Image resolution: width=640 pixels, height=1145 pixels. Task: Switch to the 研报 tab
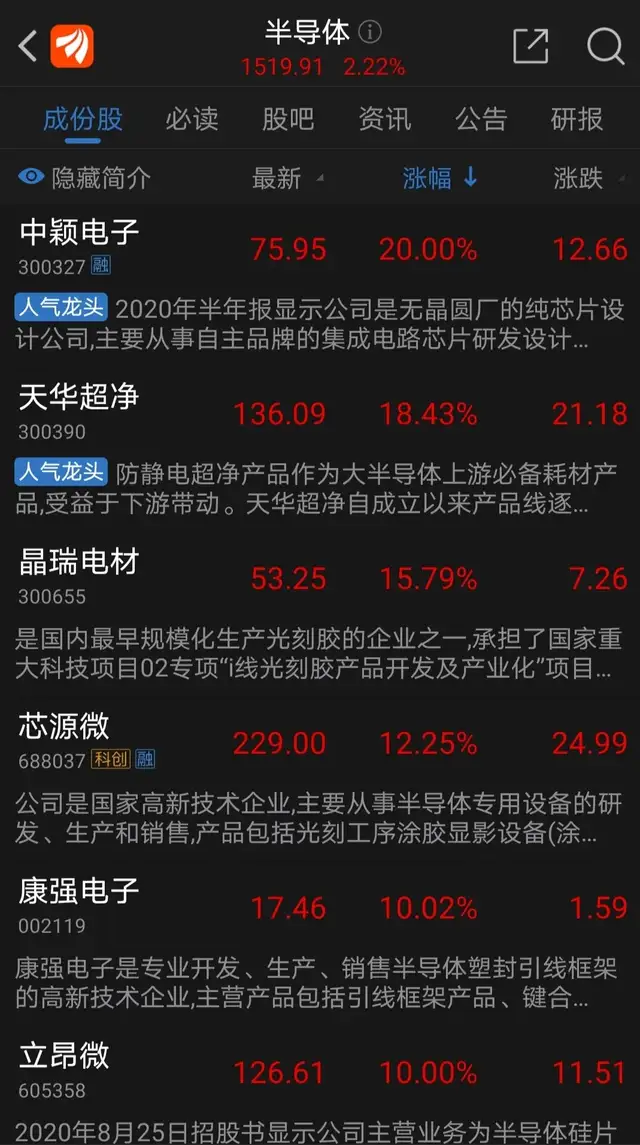(577, 119)
